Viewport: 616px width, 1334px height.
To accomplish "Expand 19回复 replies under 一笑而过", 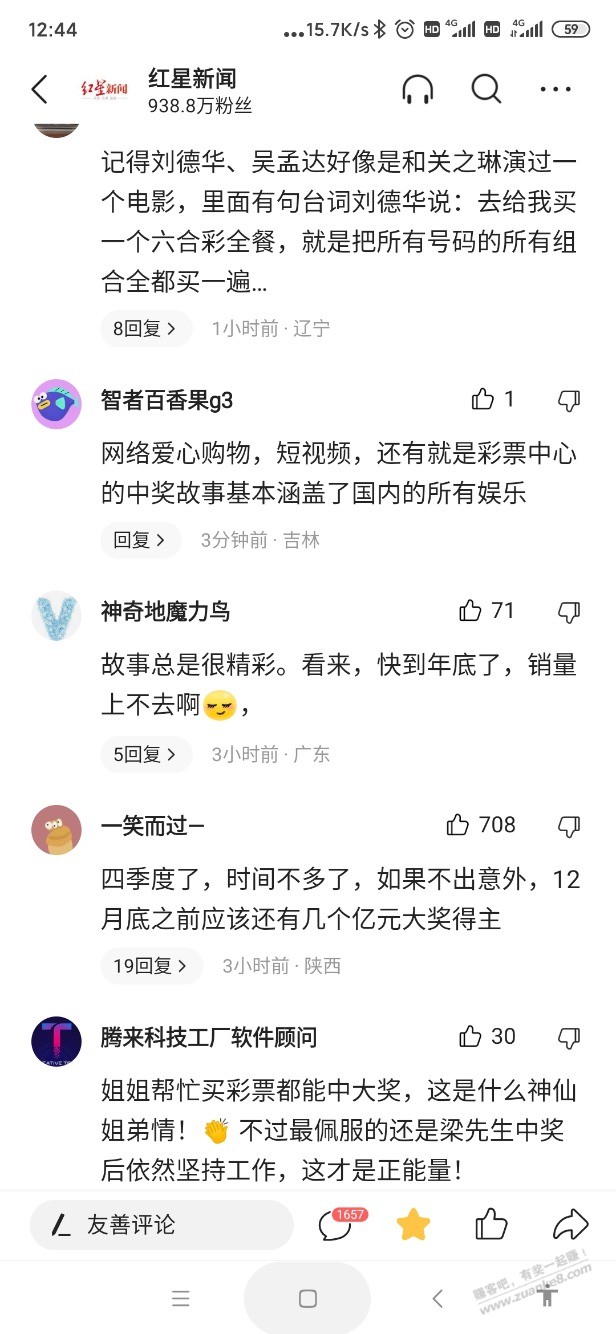I will (x=150, y=966).
